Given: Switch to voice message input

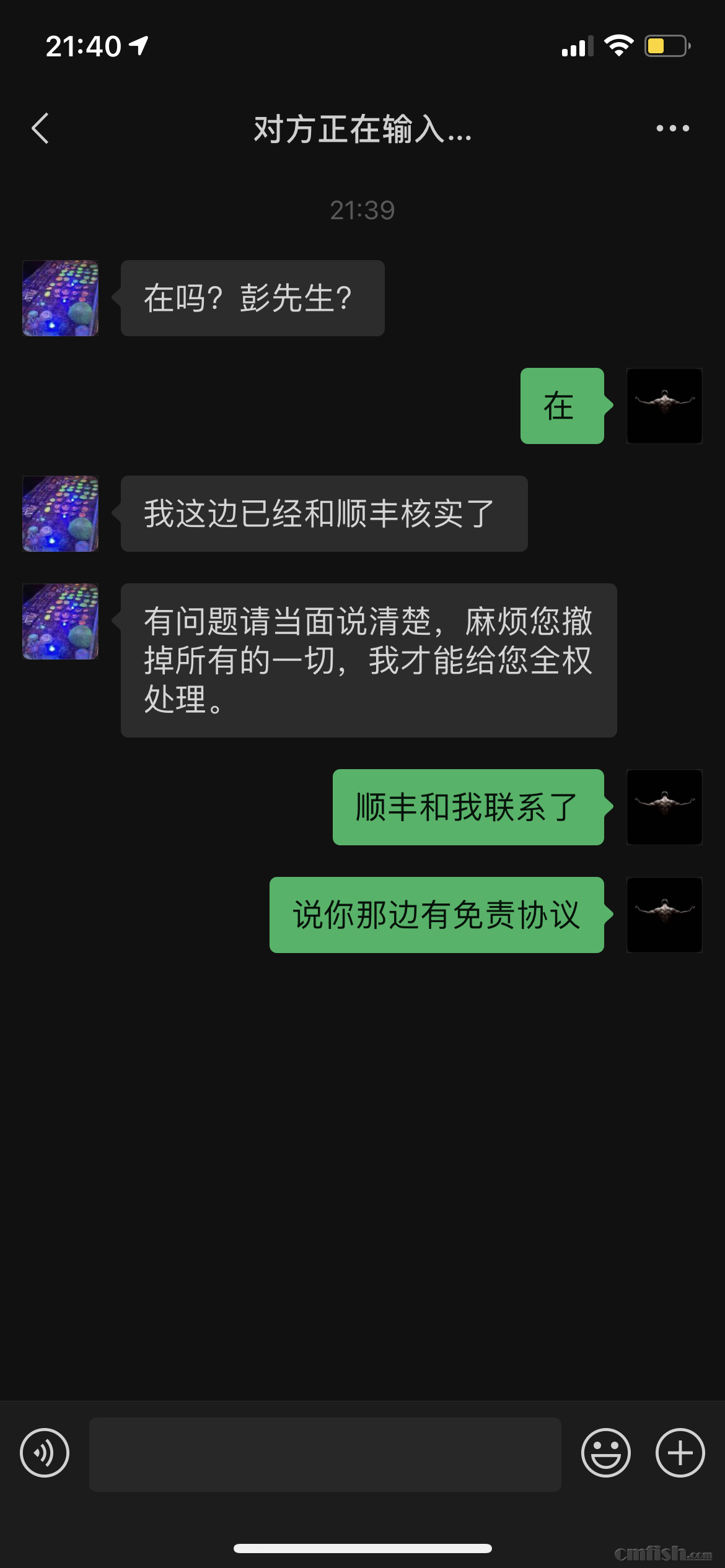Looking at the screenshot, I should pos(45,1453).
